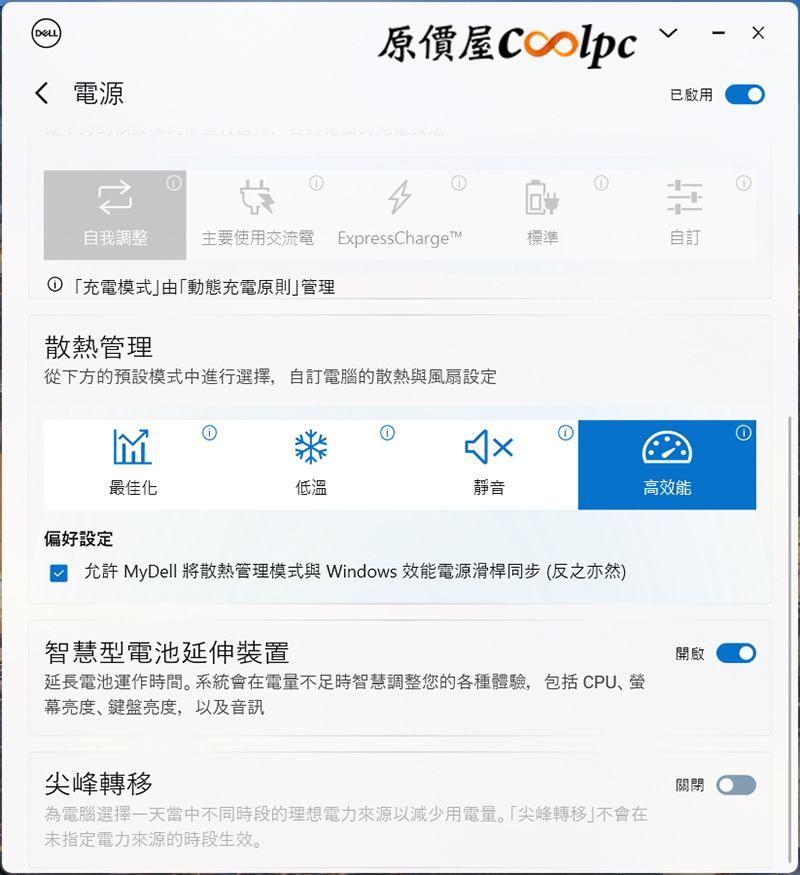
Task: Select the 高效能 thermal mode
Action: (x=667, y=464)
